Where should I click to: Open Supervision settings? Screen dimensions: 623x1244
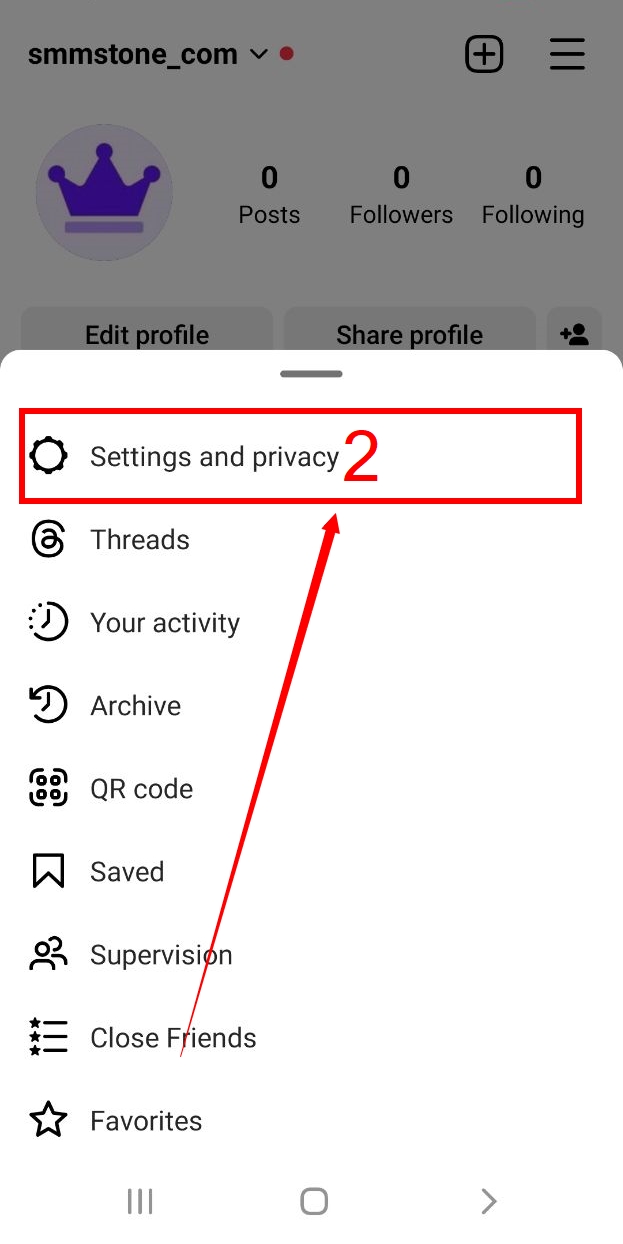311,955
